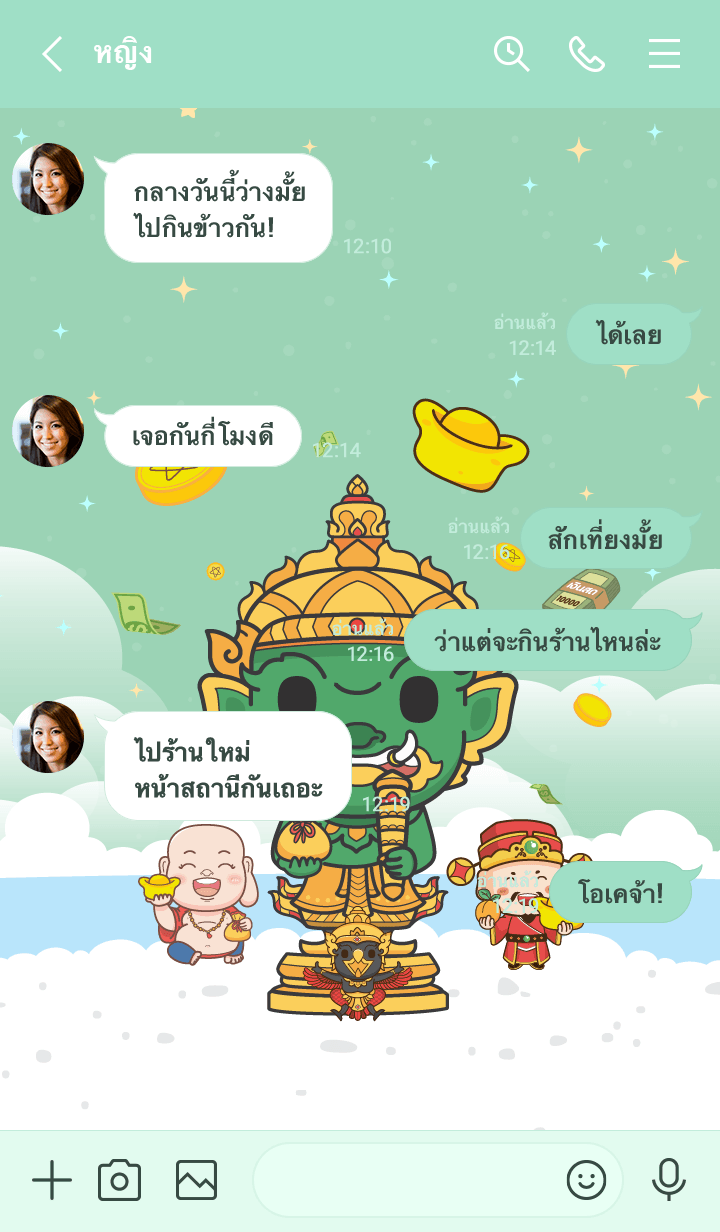Start a voice call with หญิง

(x=587, y=54)
